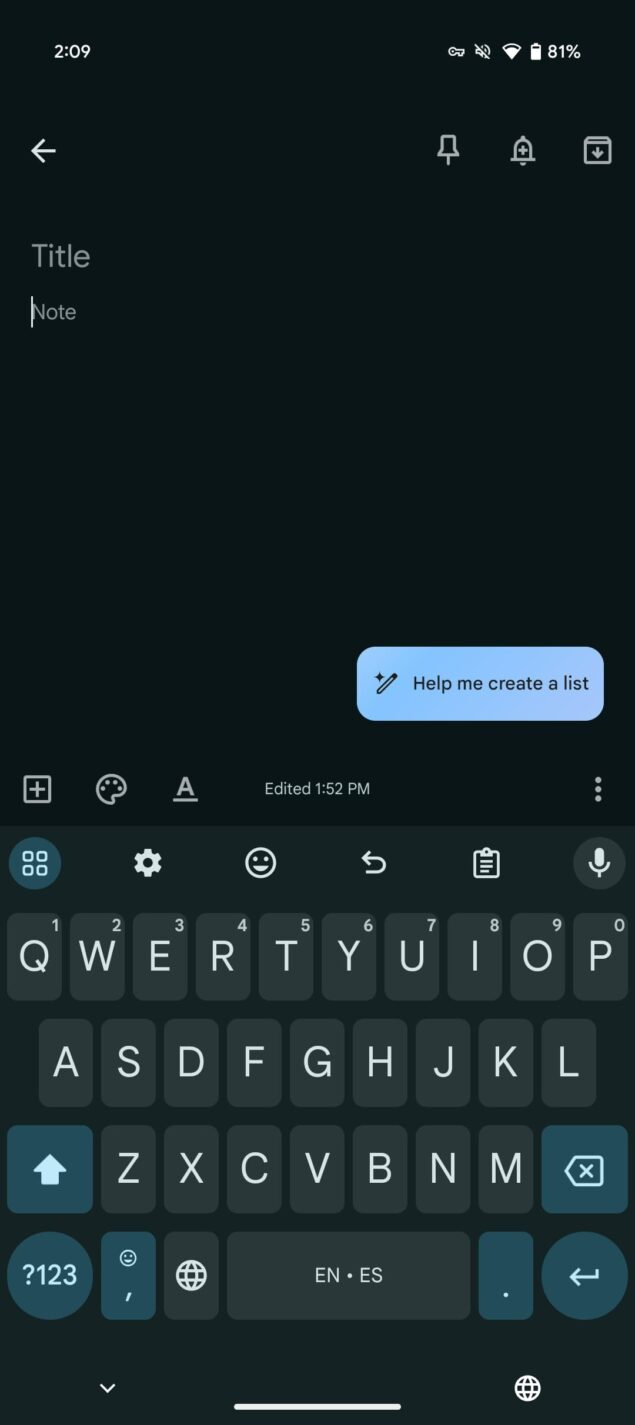The height and width of the screenshot is (1425, 635).
Task: Archive this note
Action: (597, 151)
